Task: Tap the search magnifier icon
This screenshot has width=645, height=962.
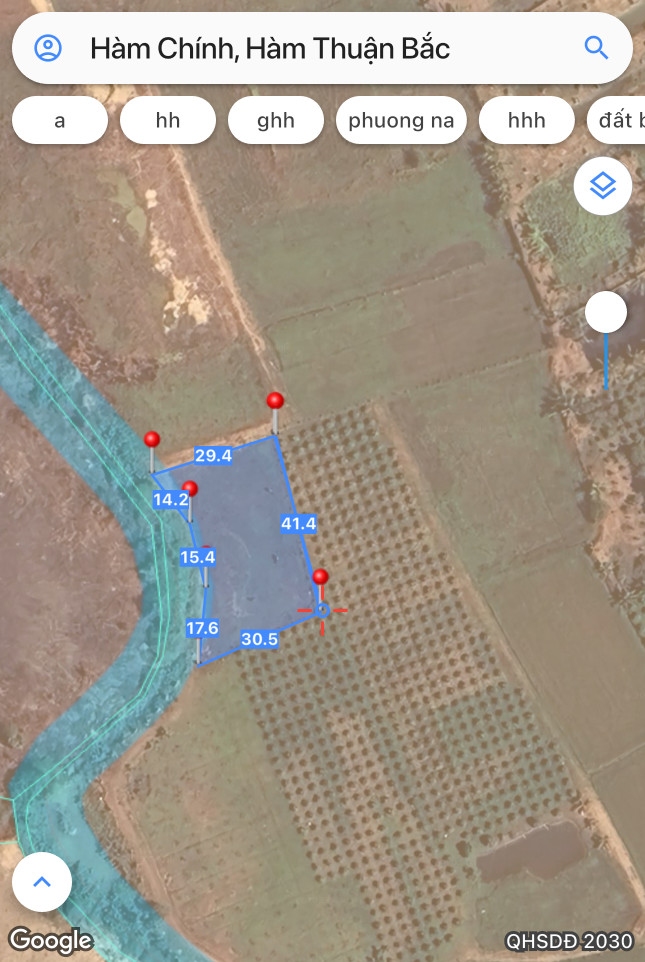Action: pos(596,47)
